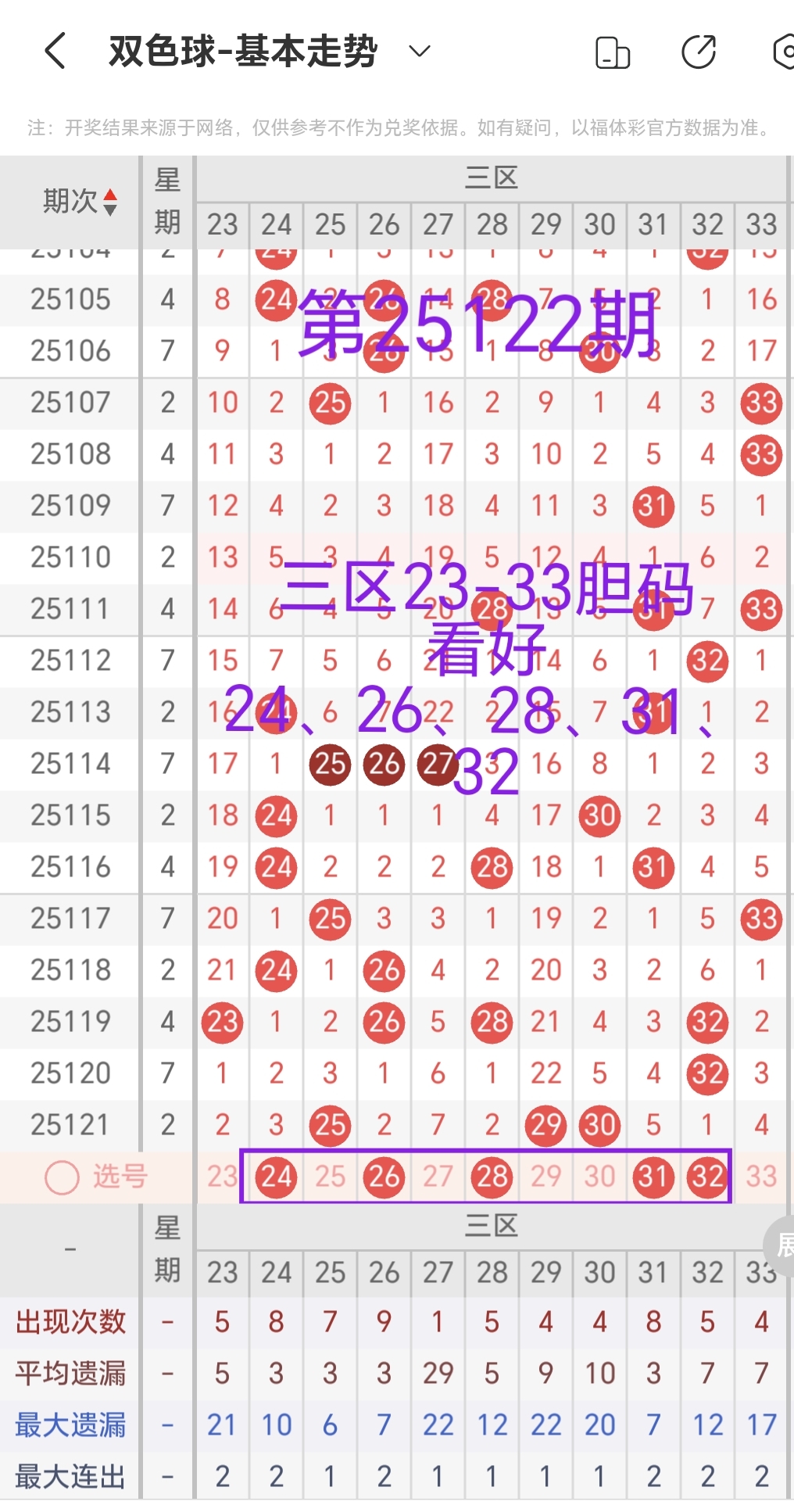The width and height of the screenshot is (794, 1512).
Task: Tap period row 25121 in the chart
Action: click(x=69, y=1124)
